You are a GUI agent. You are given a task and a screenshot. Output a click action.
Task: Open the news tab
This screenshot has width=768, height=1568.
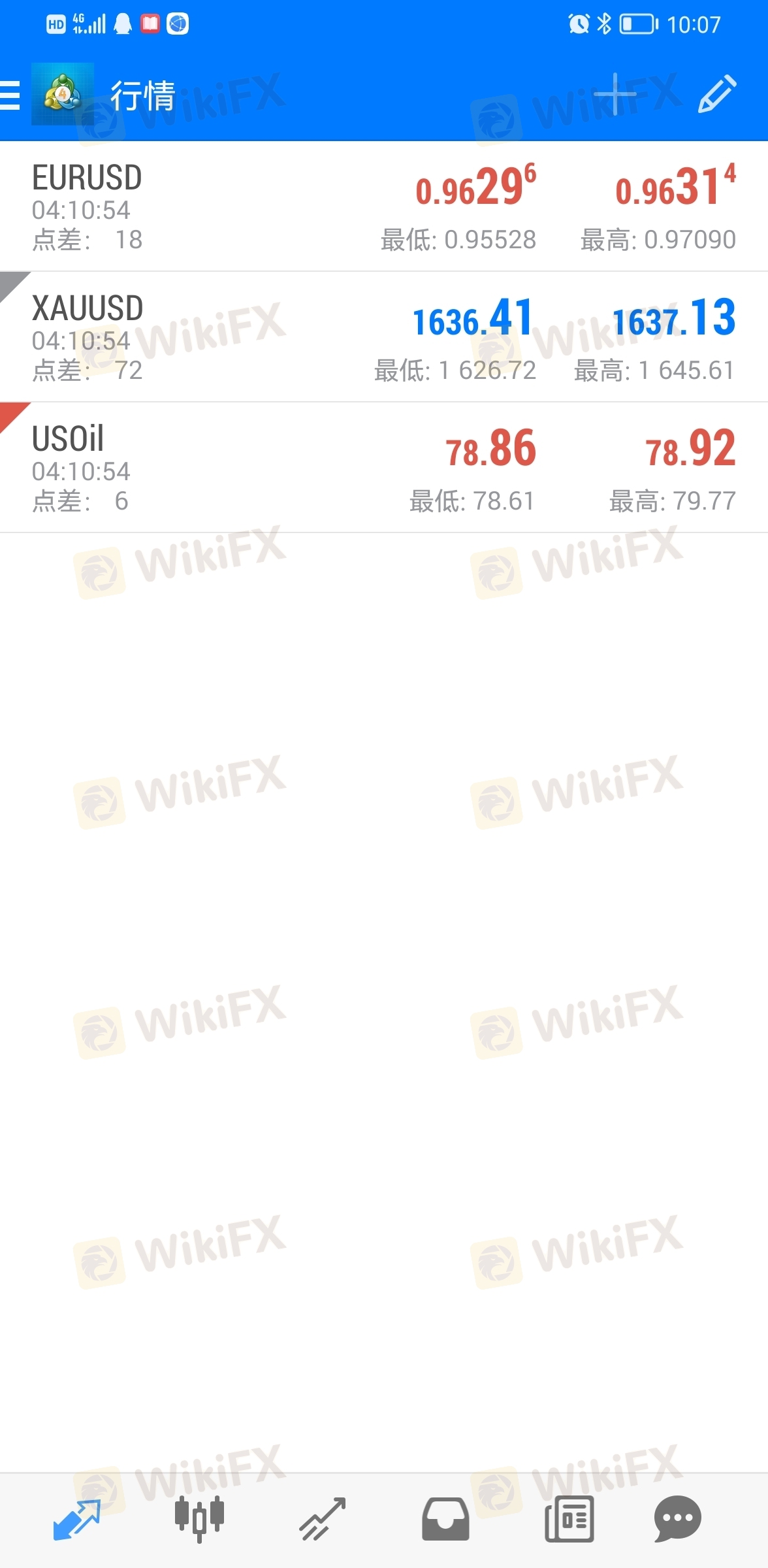(x=569, y=1519)
